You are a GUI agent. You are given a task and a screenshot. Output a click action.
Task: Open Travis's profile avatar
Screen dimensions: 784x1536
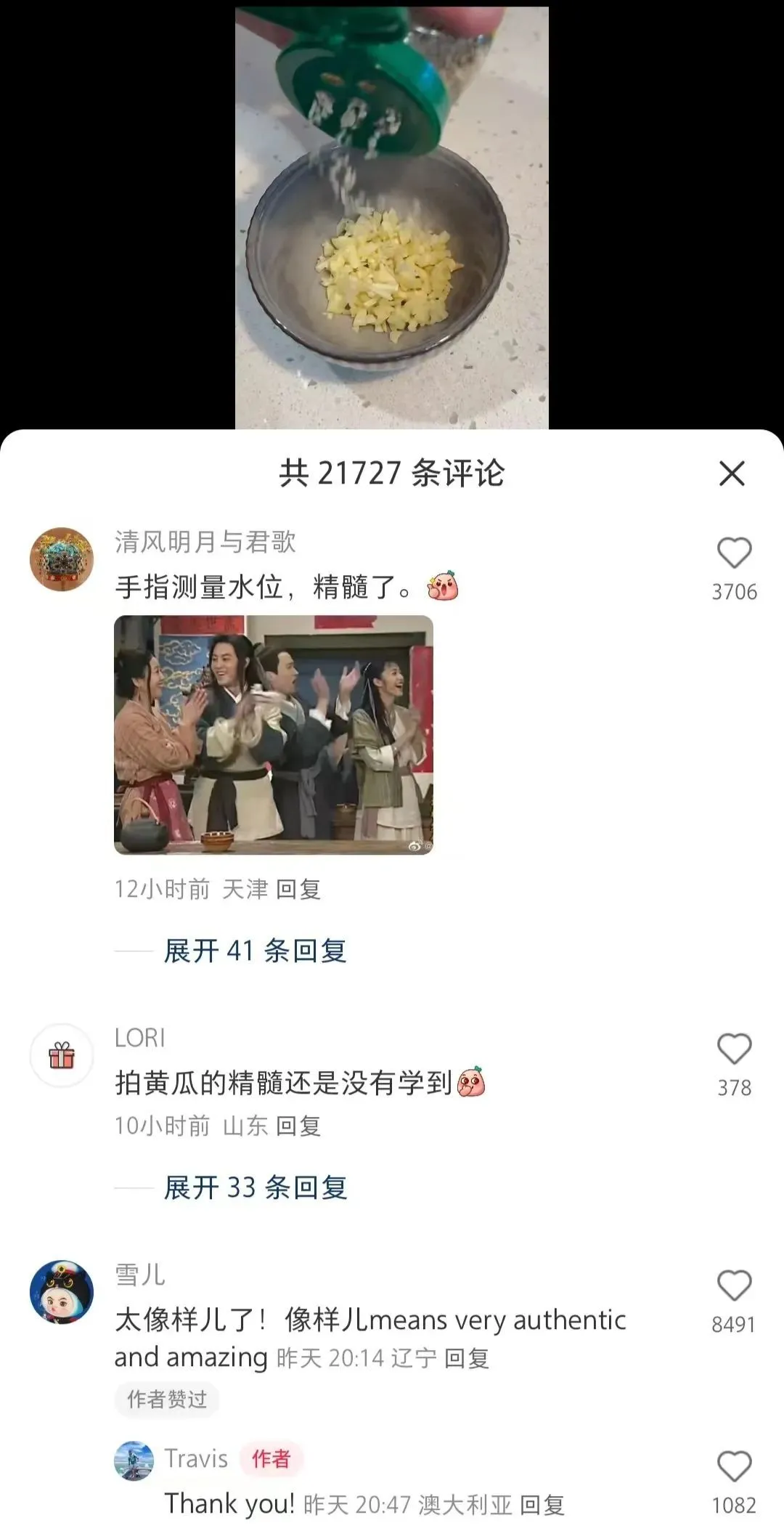tap(134, 1460)
